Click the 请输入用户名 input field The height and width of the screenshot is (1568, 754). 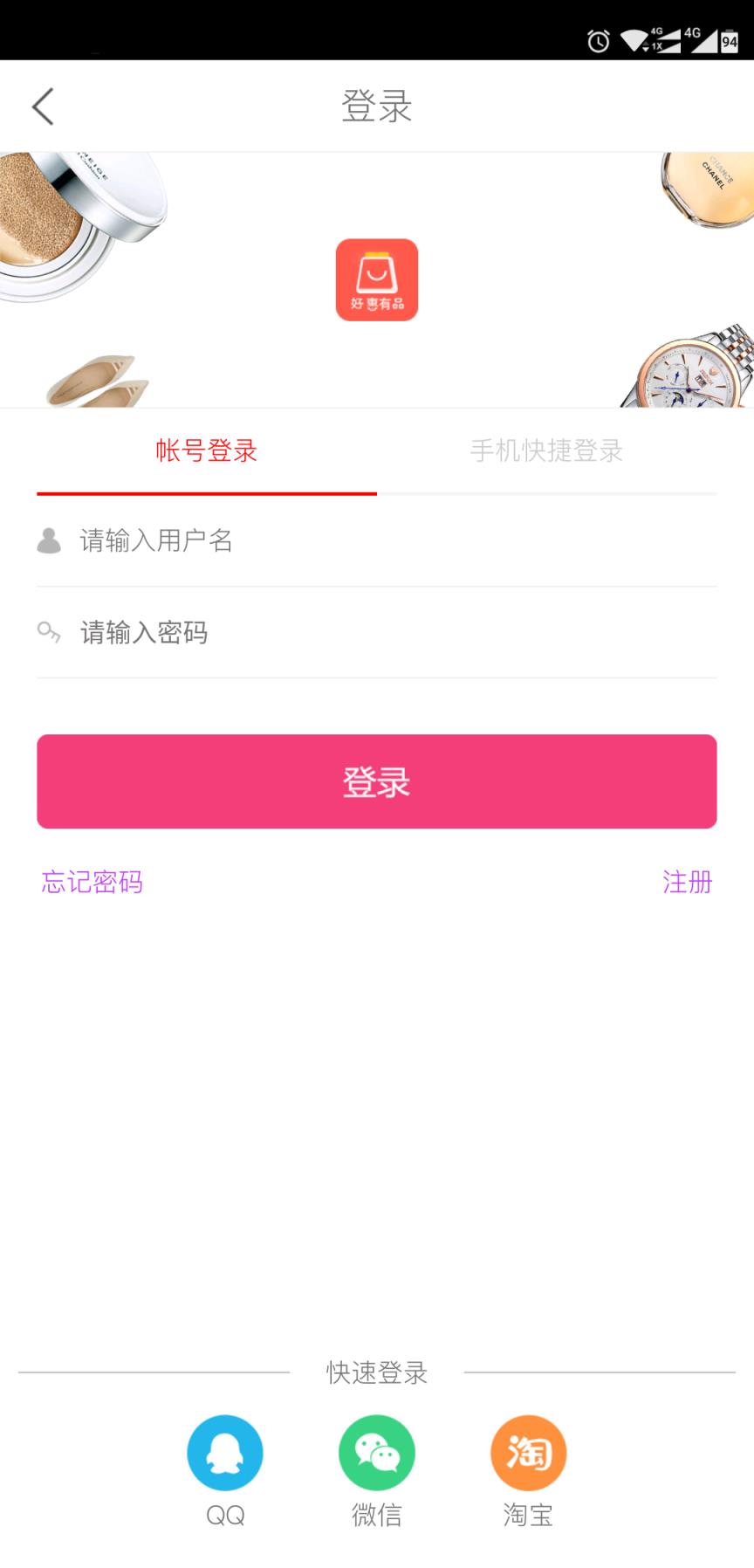pyautogui.click(x=262, y=541)
